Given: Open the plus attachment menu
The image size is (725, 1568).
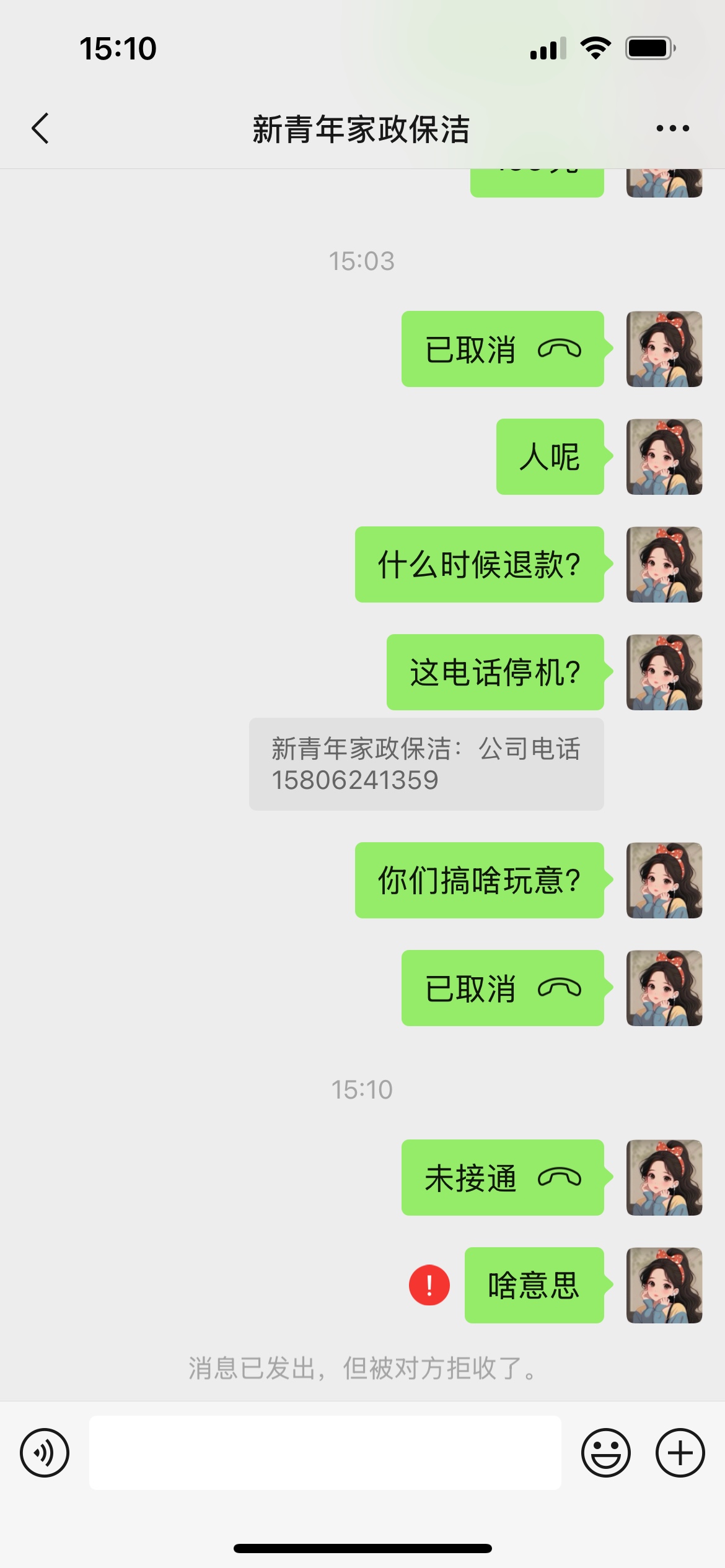Looking at the screenshot, I should pos(680,1452).
